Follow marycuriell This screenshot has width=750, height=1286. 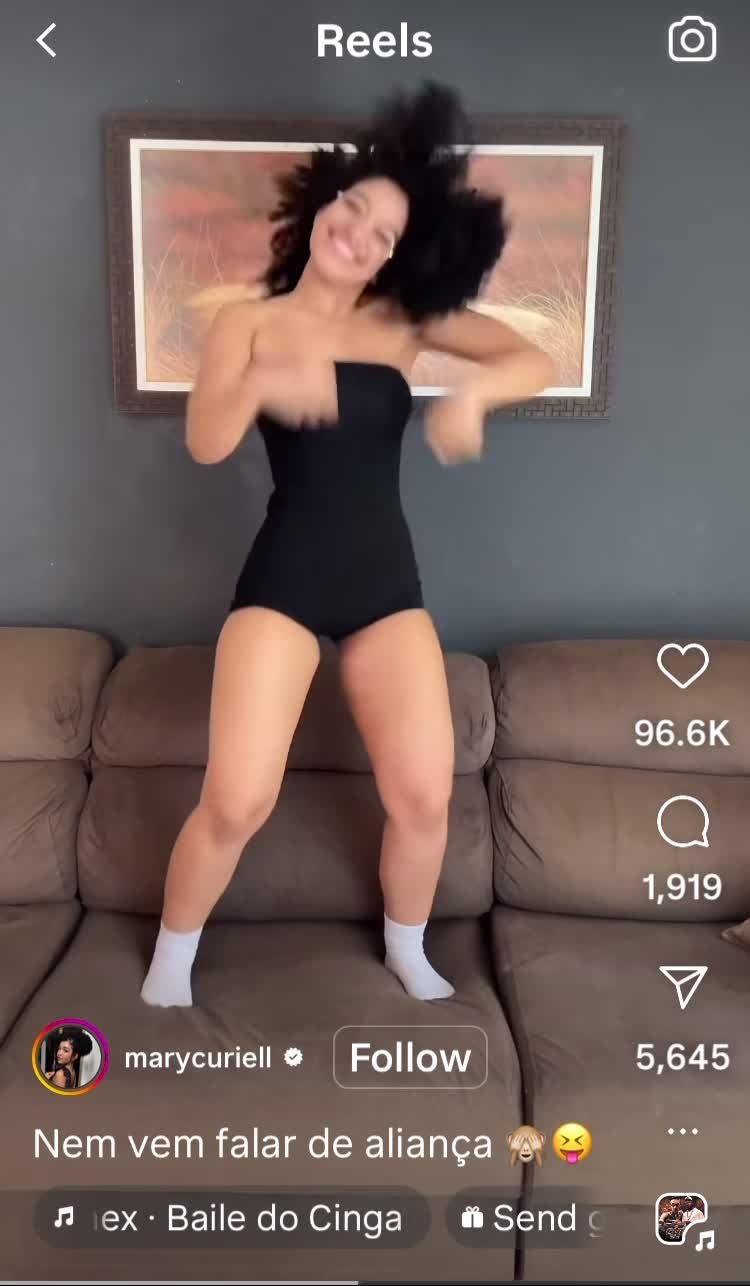tap(410, 1057)
